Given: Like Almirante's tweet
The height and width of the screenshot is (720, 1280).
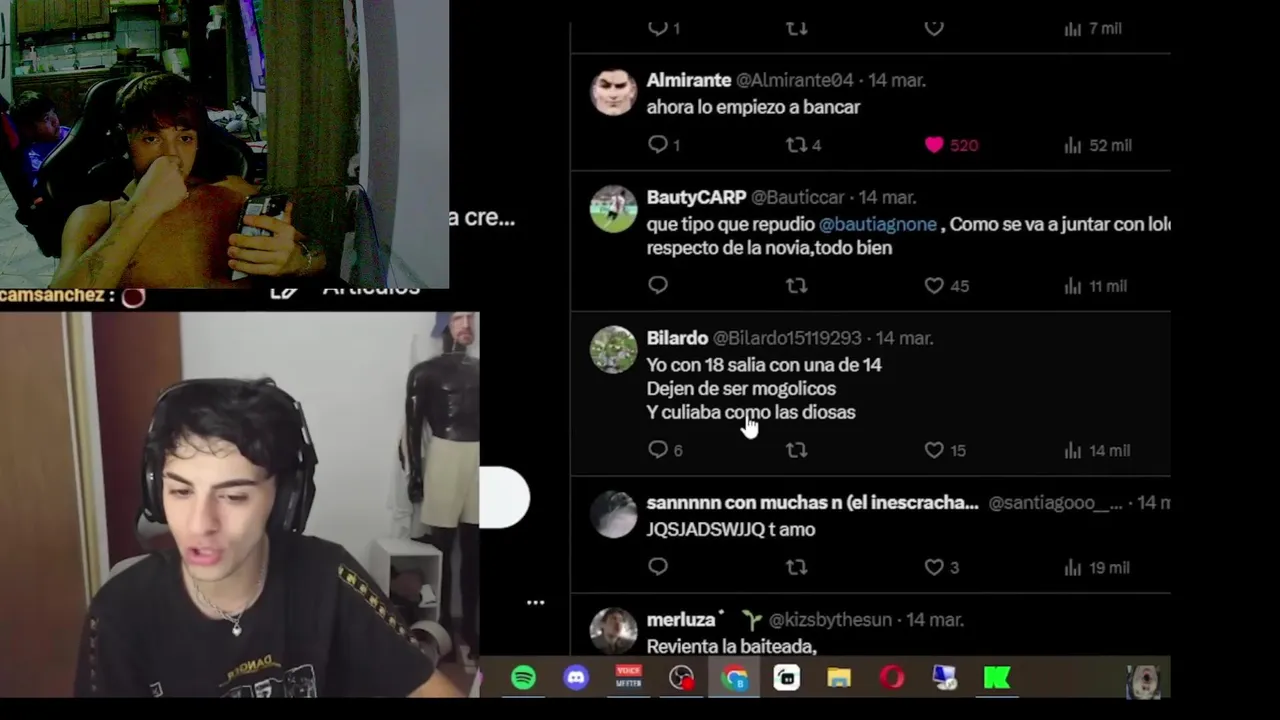Looking at the screenshot, I should coord(934,145).
